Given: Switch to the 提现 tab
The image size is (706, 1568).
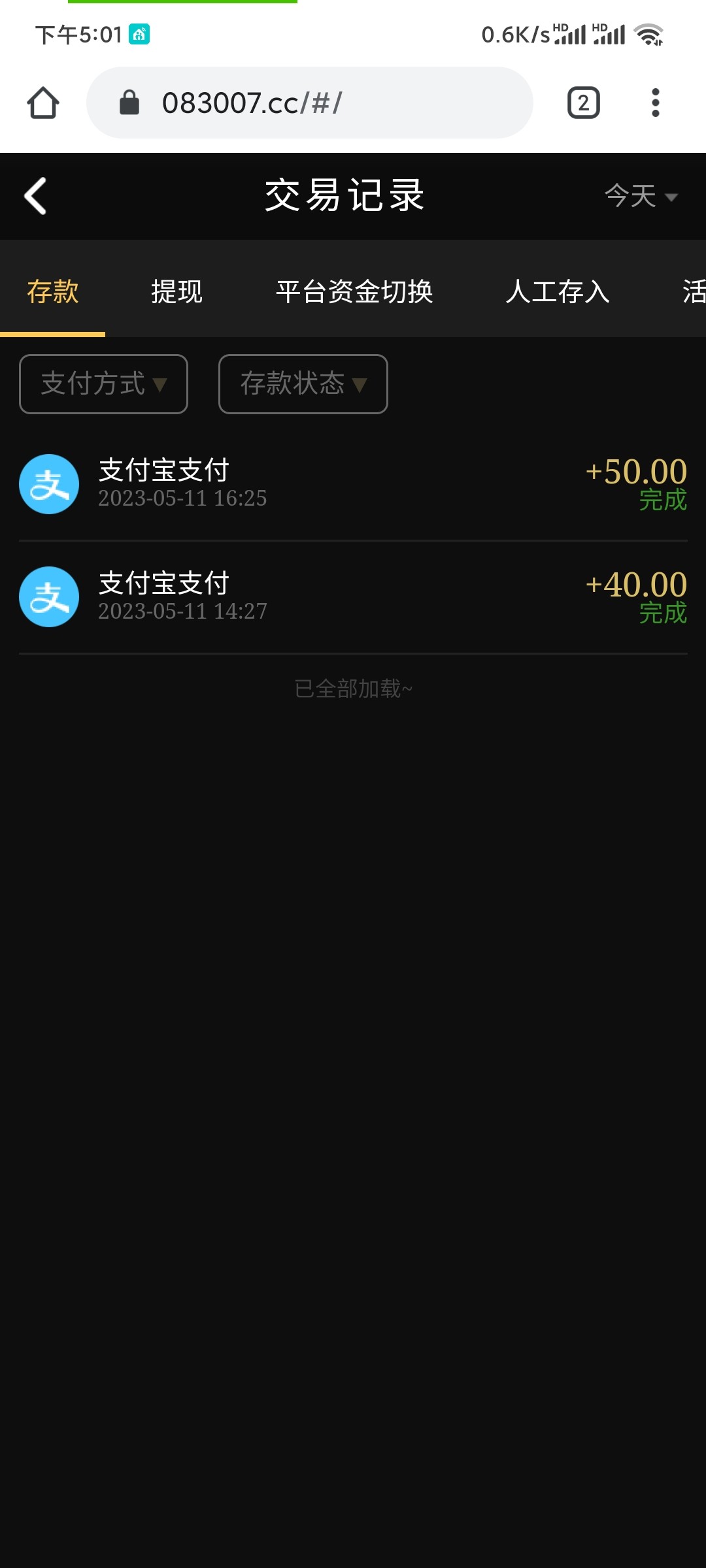Looking at the screenshot, I should click(x=176, y=293).
